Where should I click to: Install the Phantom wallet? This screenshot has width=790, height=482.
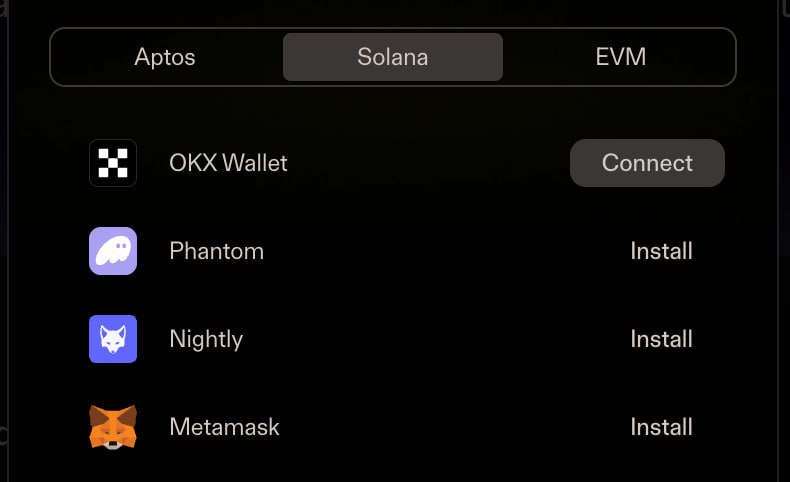click(661, 251)
